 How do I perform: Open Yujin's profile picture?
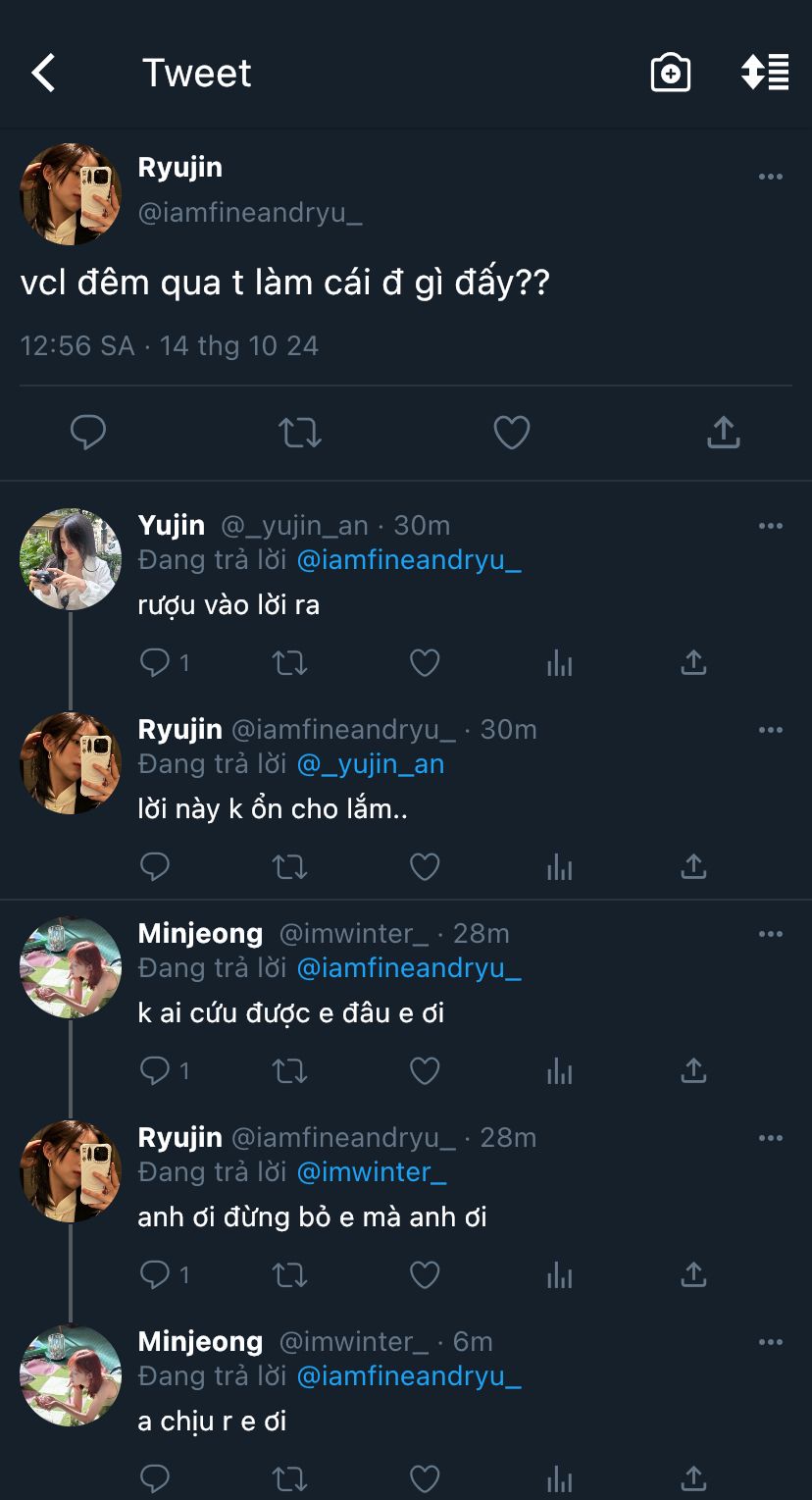click(x=71, y=559)
